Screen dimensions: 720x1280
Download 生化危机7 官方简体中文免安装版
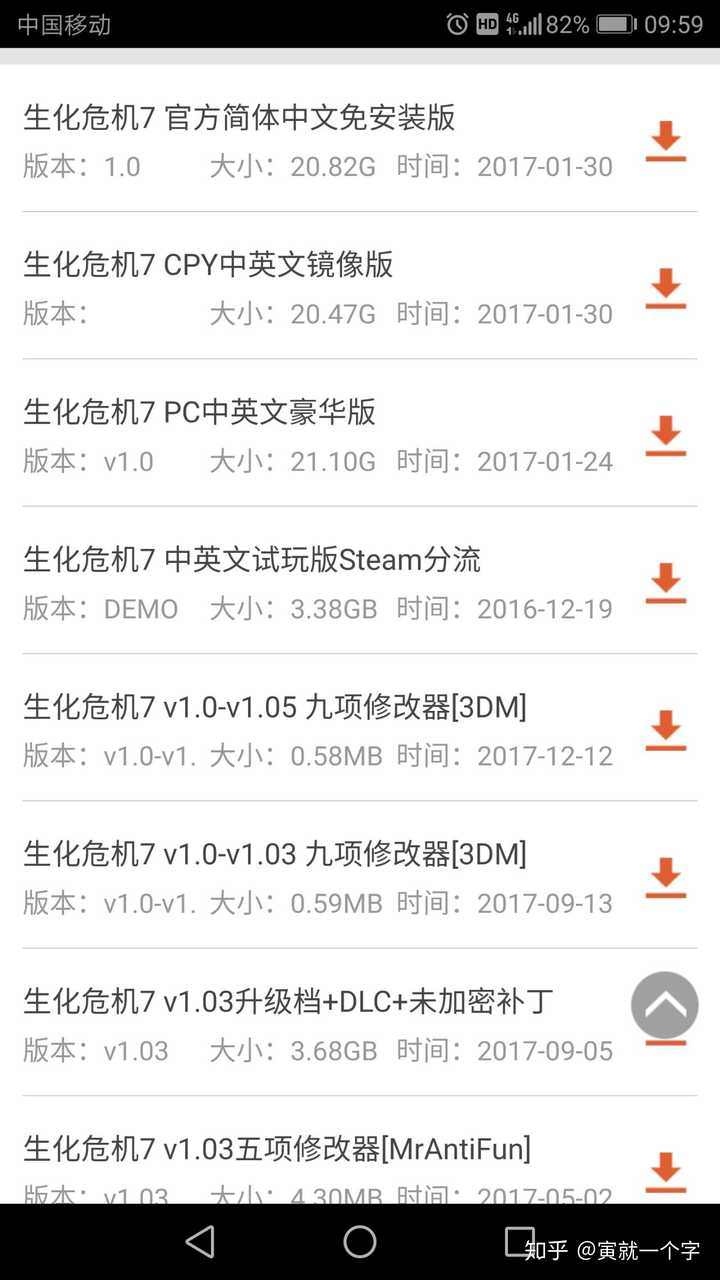pyautogui.click(x=665, y=141)
